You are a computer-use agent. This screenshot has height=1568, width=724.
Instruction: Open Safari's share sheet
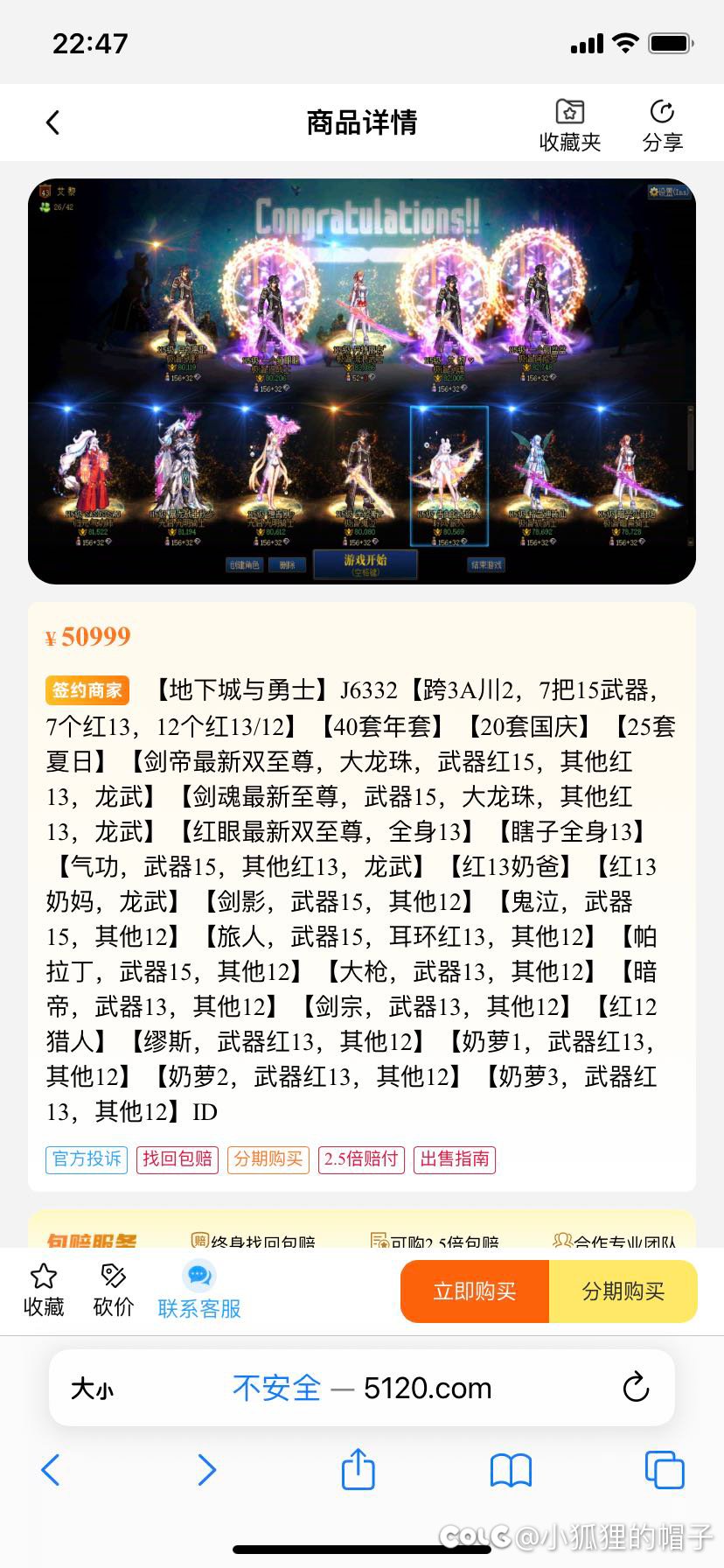pyautogui.click(x=358, y=1470)
